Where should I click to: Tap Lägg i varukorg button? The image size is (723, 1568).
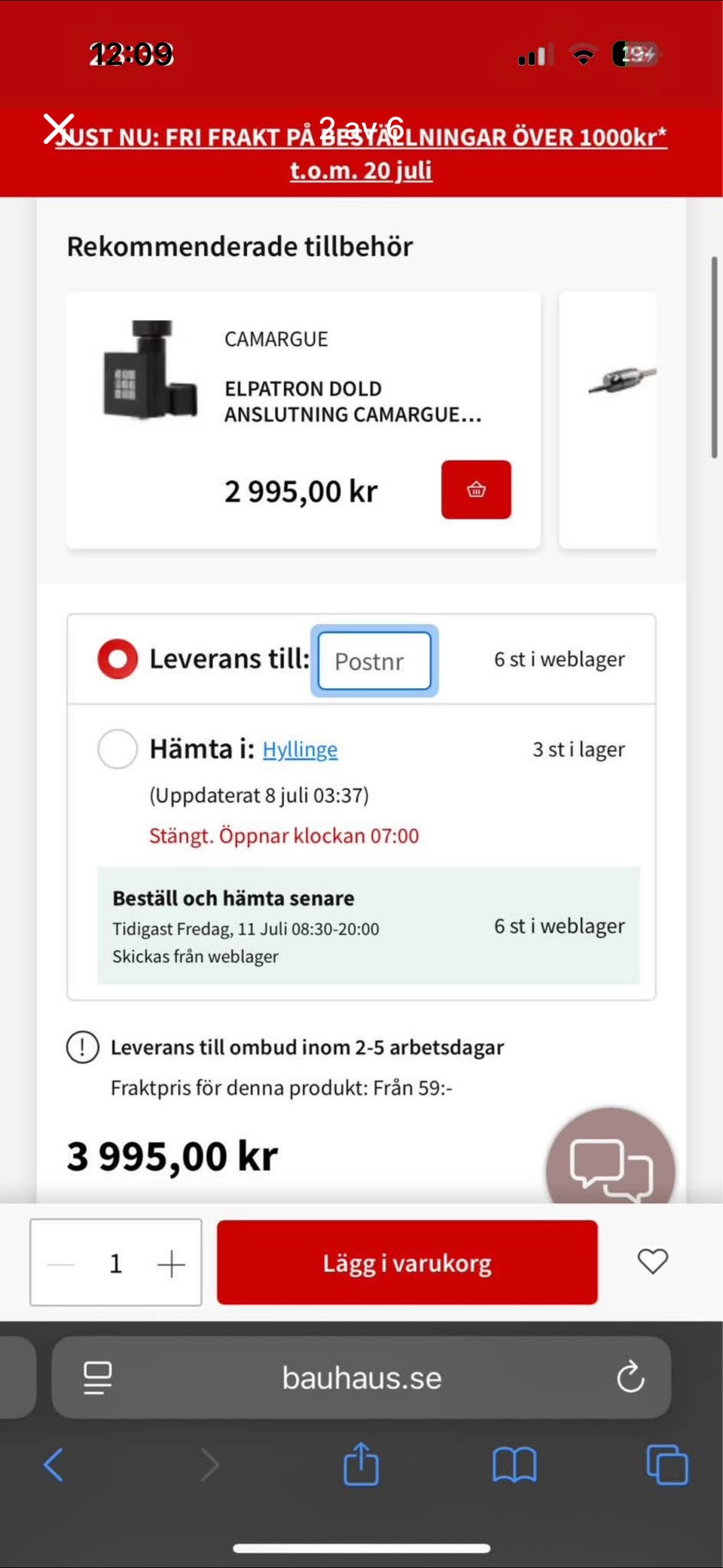point(407,1263)
